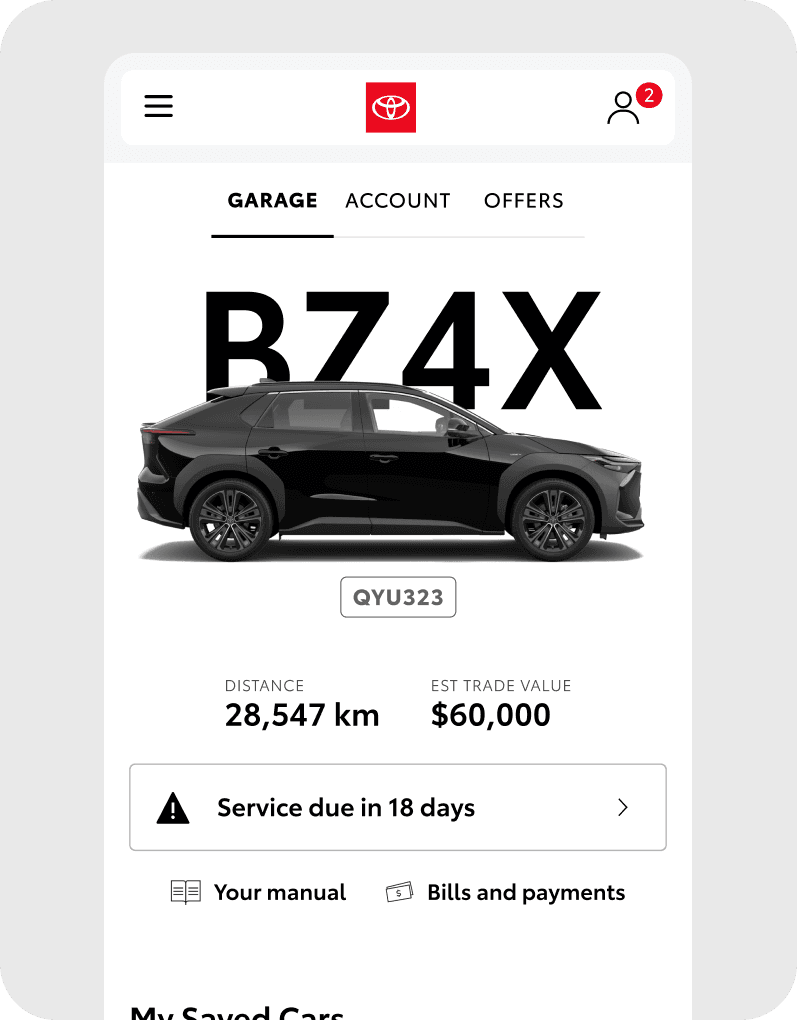Open the profile account icon
This screenshot has width=797, height=1020.
624,110
